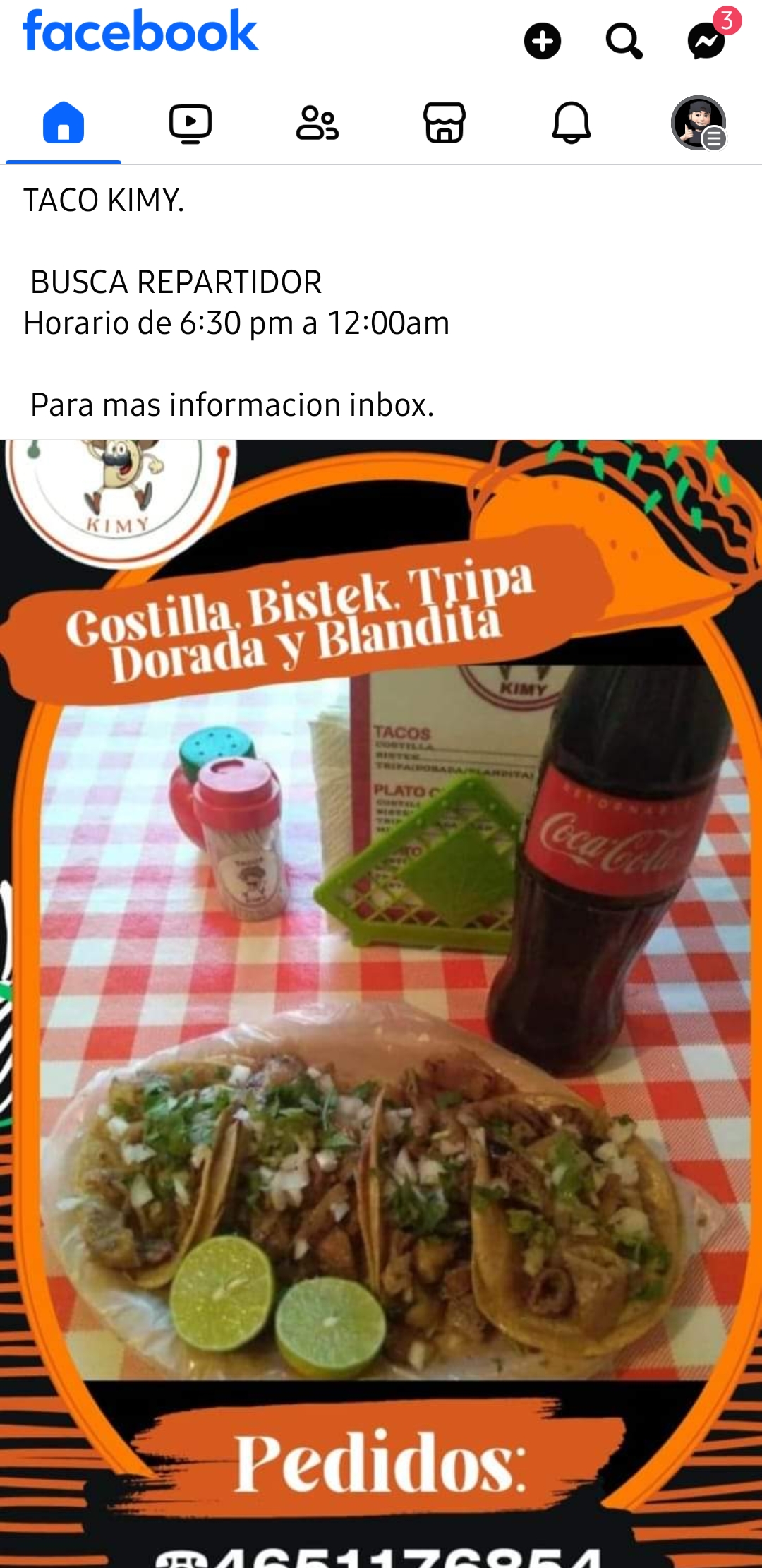
Task: Tap the BUSCA REPARTIDOR post text
Action: coord(176,282)
